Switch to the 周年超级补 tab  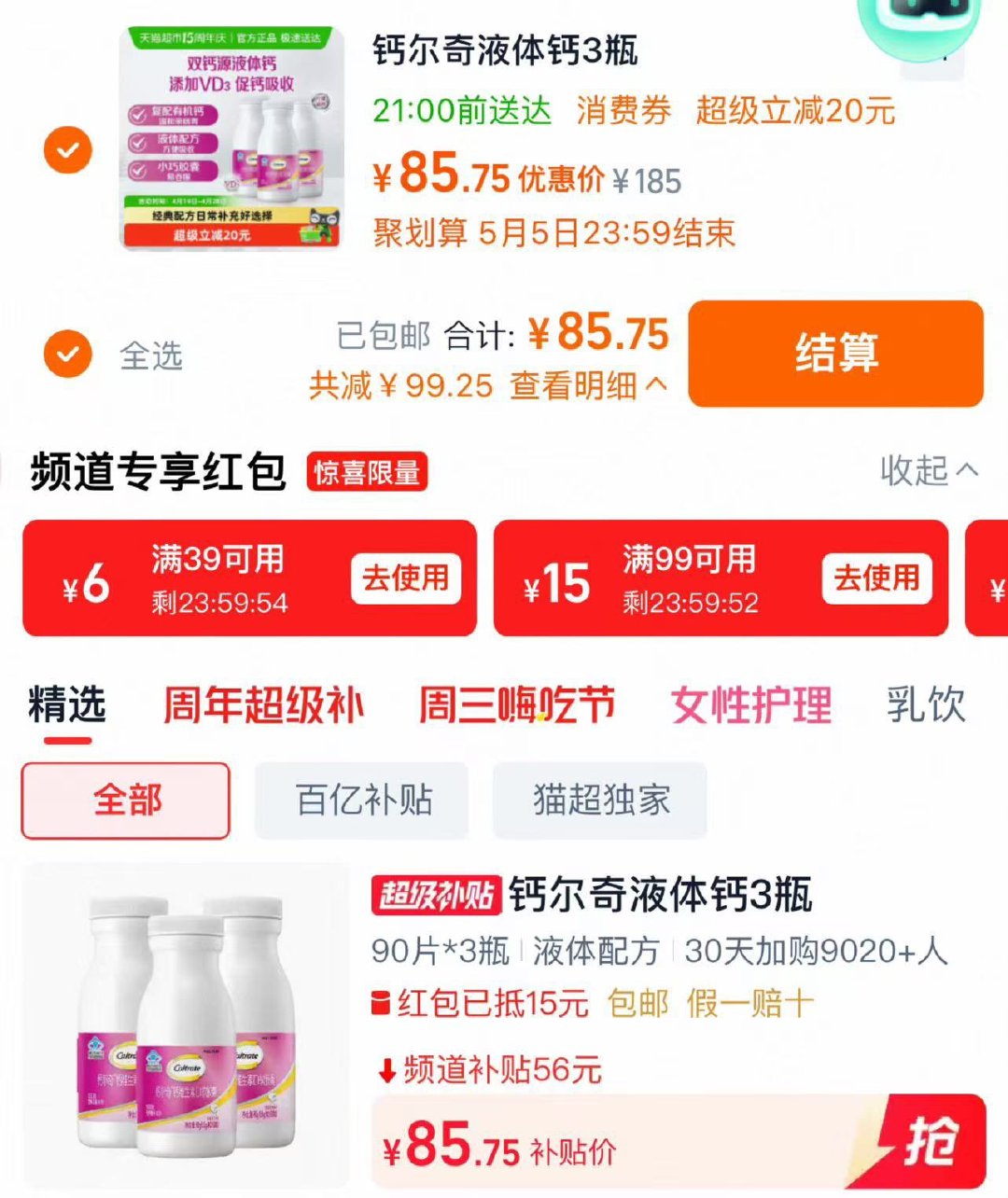pyautogui.click(x=263, y=704)
